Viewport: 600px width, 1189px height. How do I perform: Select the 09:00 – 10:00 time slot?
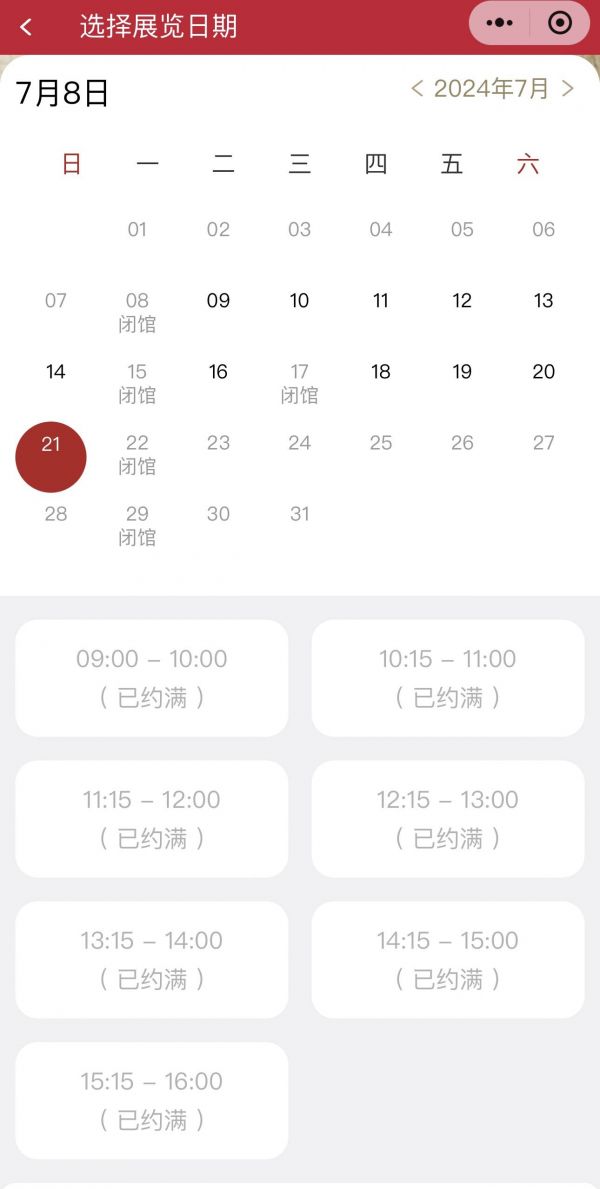tap(152, 677)
